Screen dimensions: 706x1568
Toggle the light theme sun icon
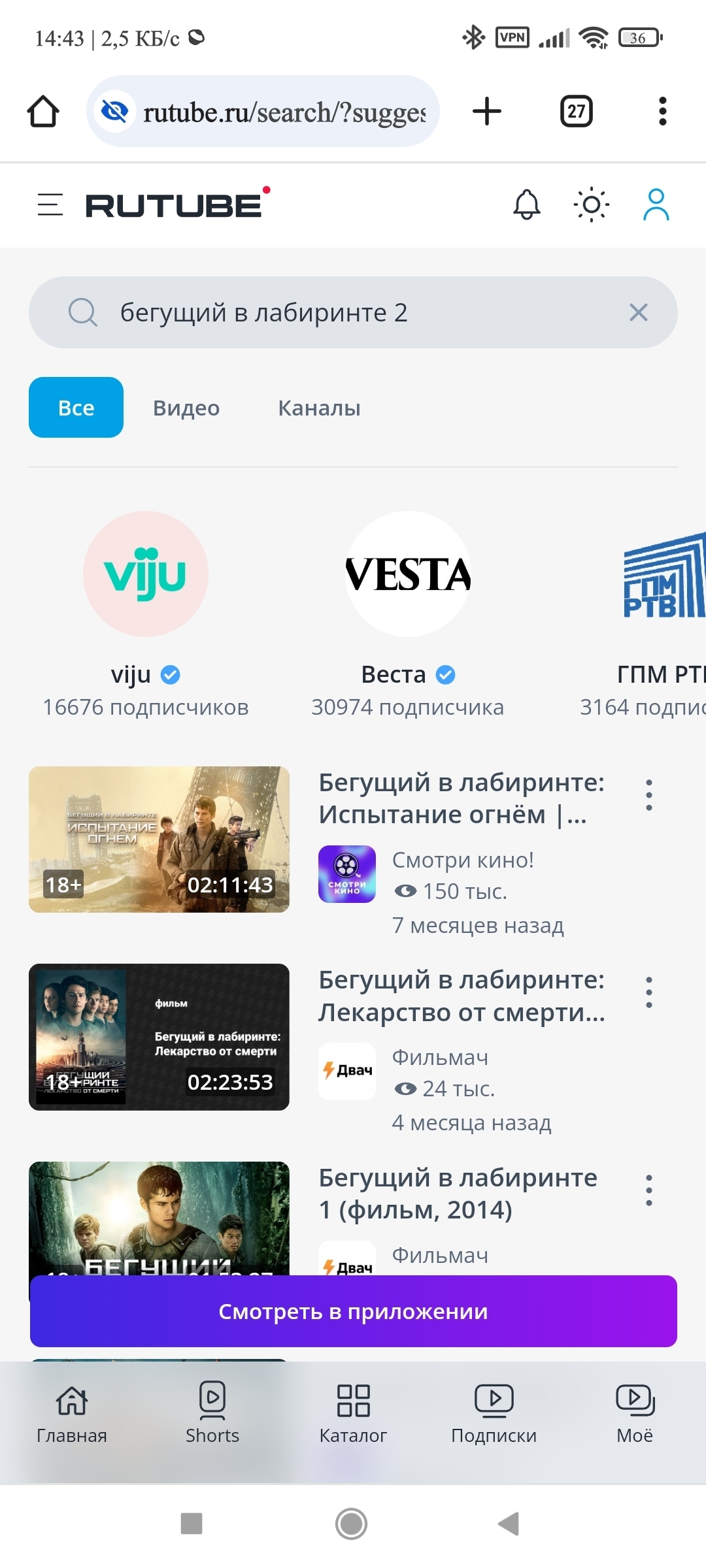click(592, 204)
